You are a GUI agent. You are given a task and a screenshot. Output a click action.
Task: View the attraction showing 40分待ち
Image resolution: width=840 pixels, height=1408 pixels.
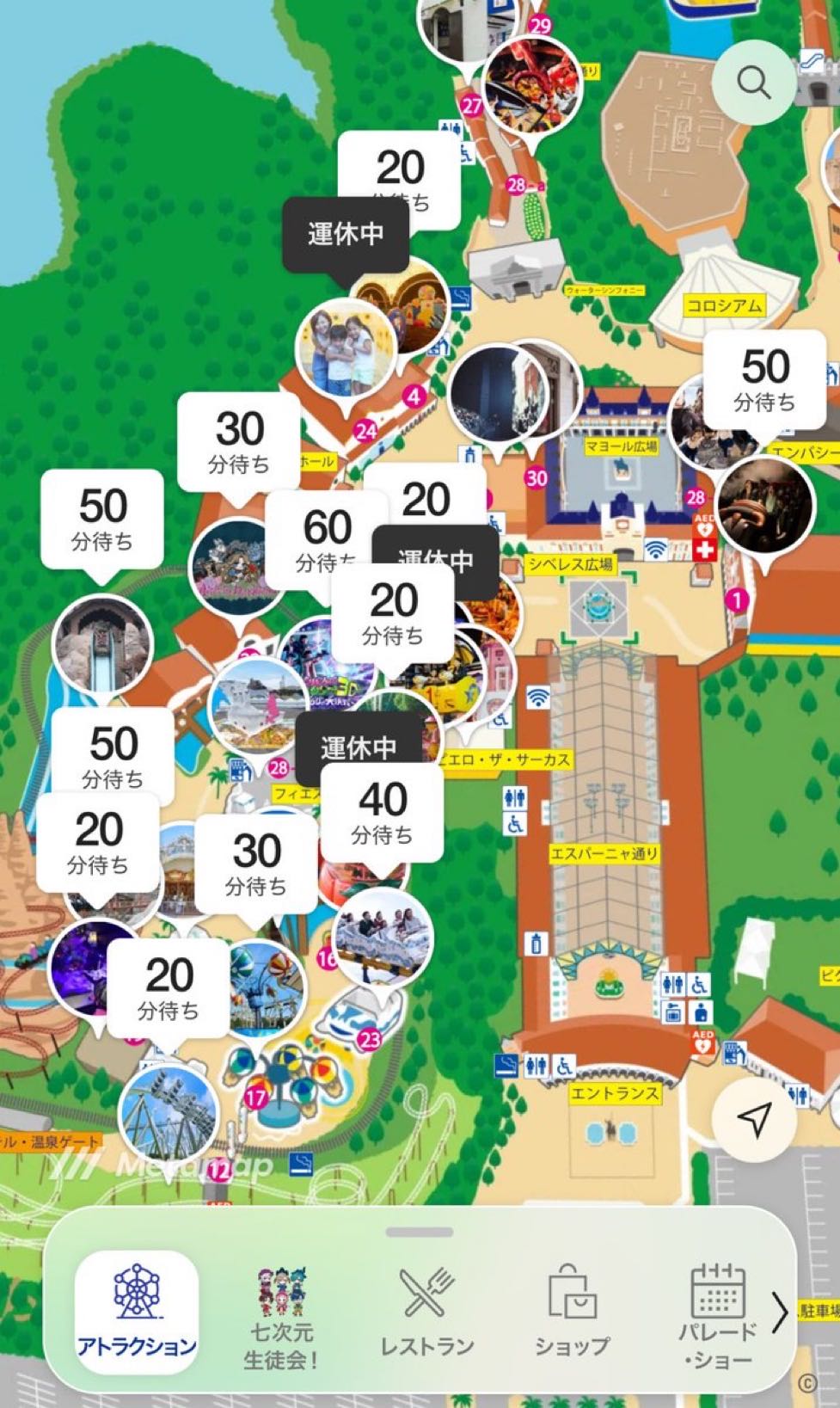pos(382,811)
